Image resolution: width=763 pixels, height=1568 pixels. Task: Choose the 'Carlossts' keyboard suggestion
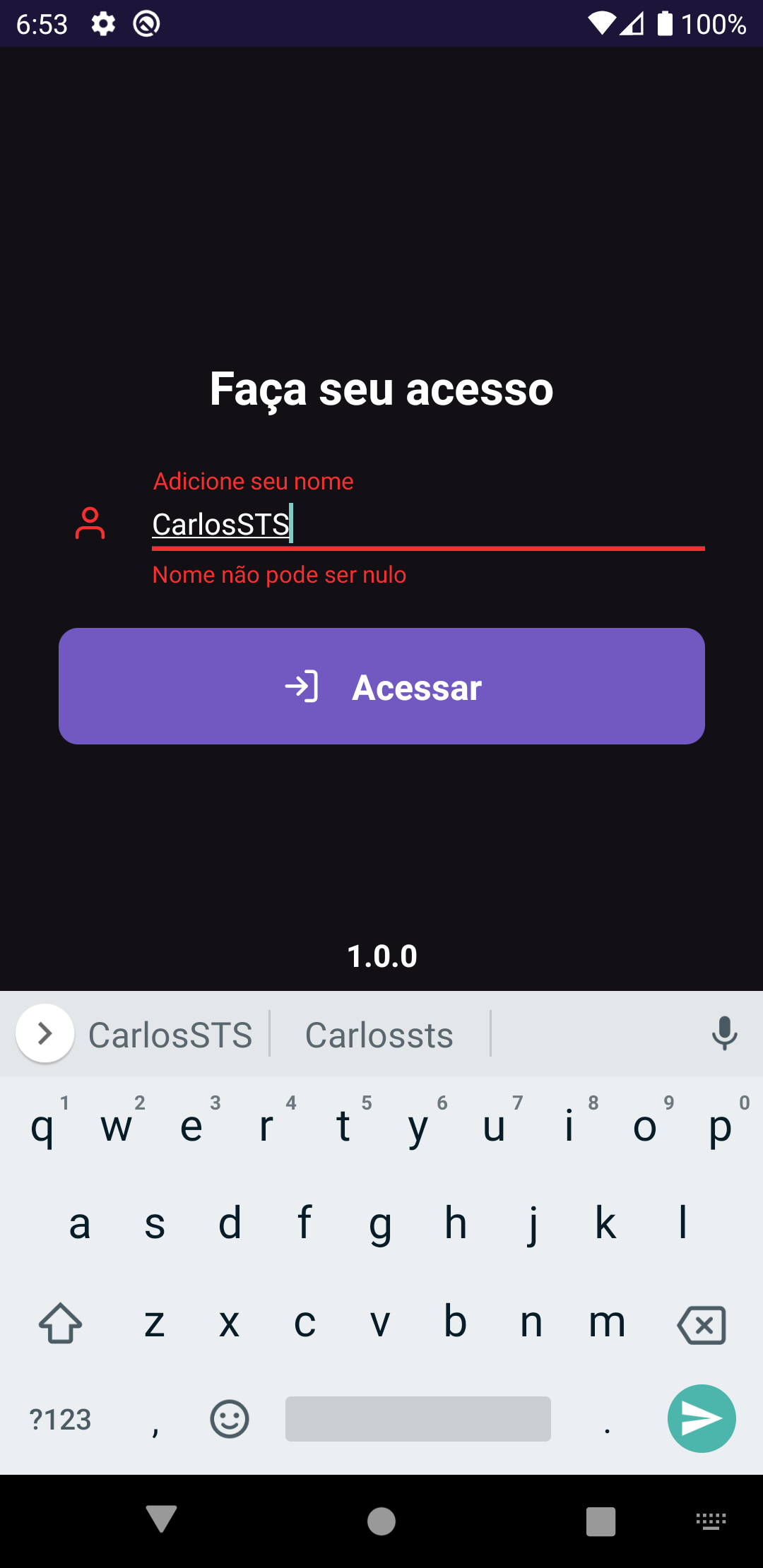pyautogui.click(x=379, y=1035)
